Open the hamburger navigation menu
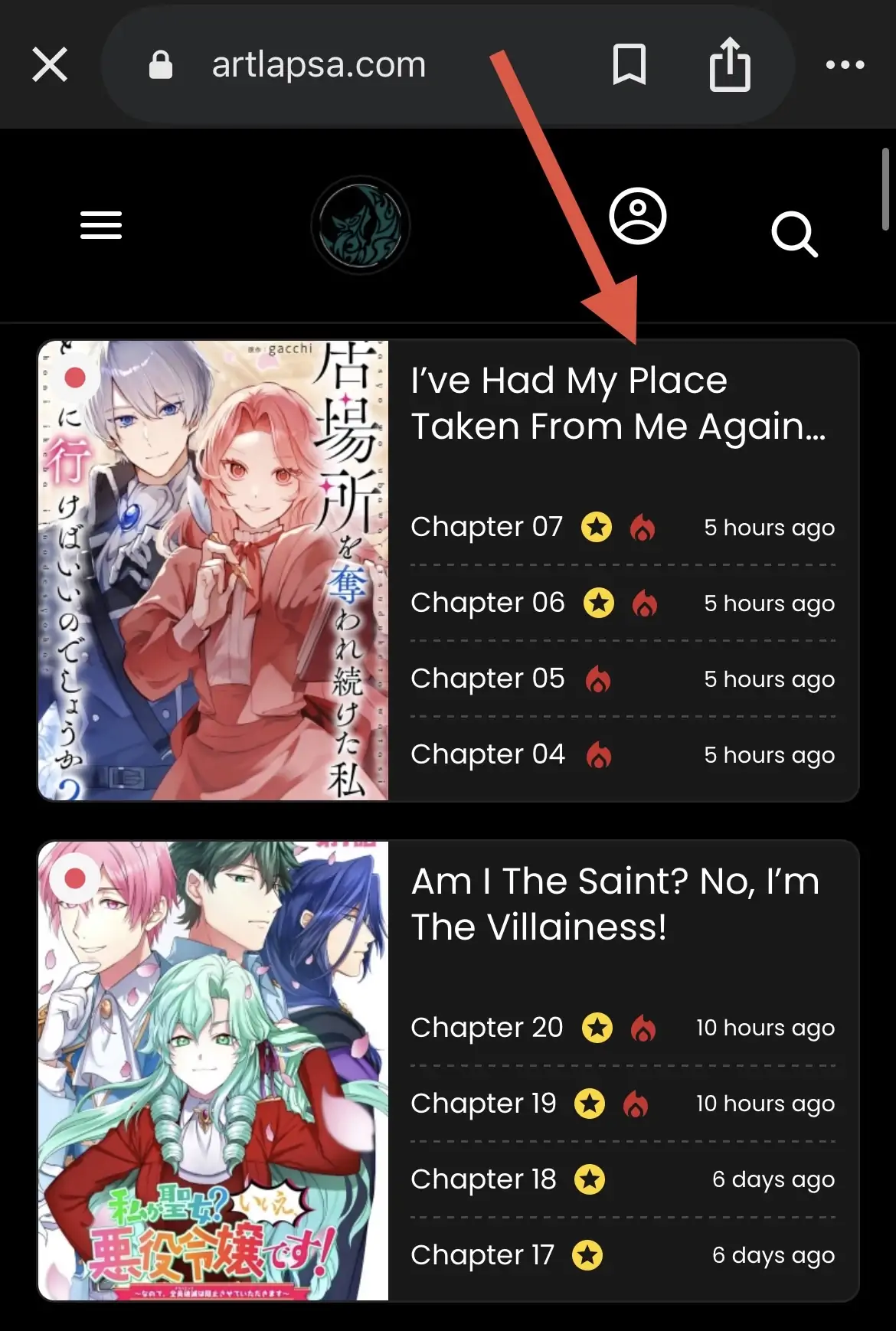896x1331 pixels. pos(101,225)
